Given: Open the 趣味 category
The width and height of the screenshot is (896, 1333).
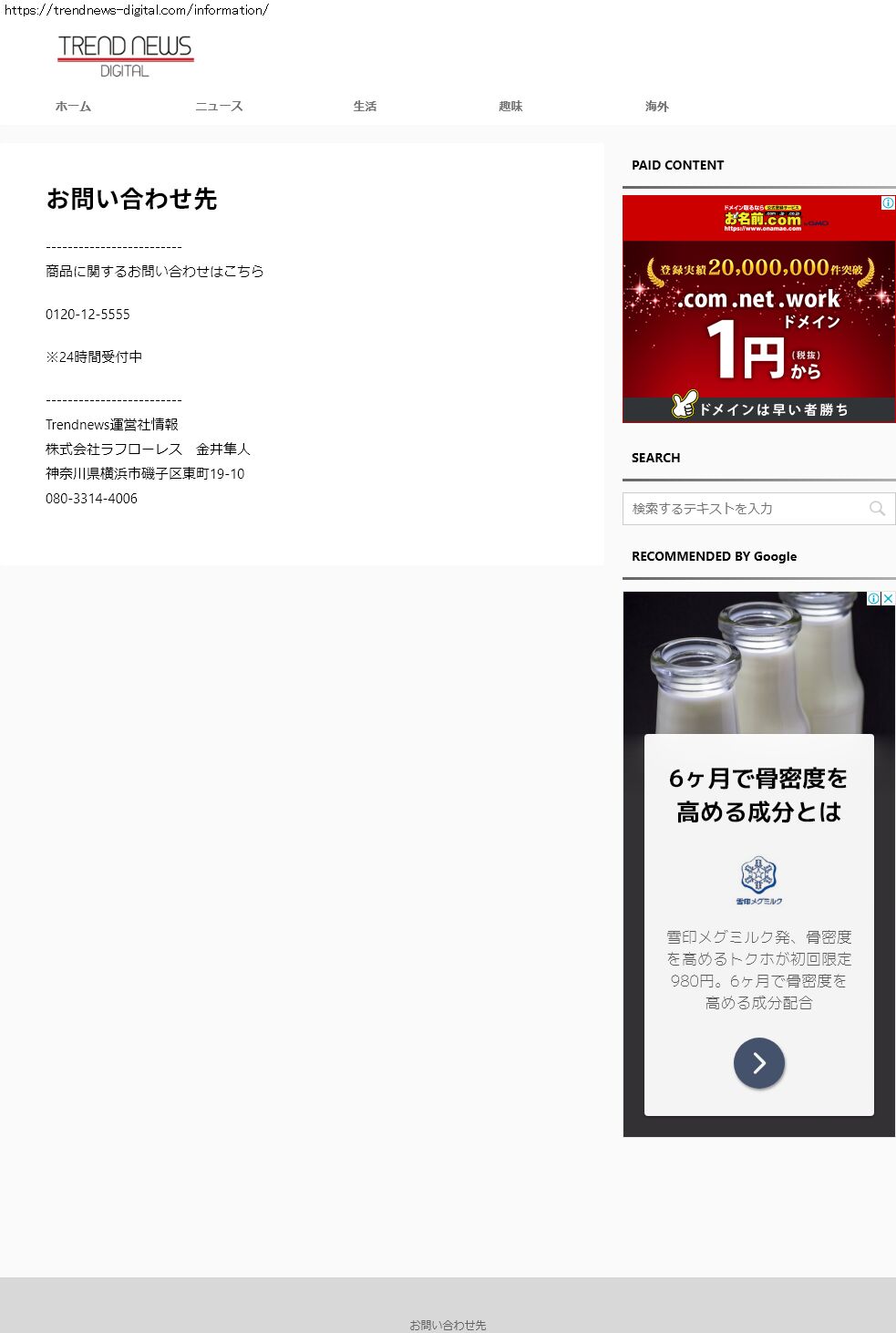Looking at the screenshot, I should [510, 107].
